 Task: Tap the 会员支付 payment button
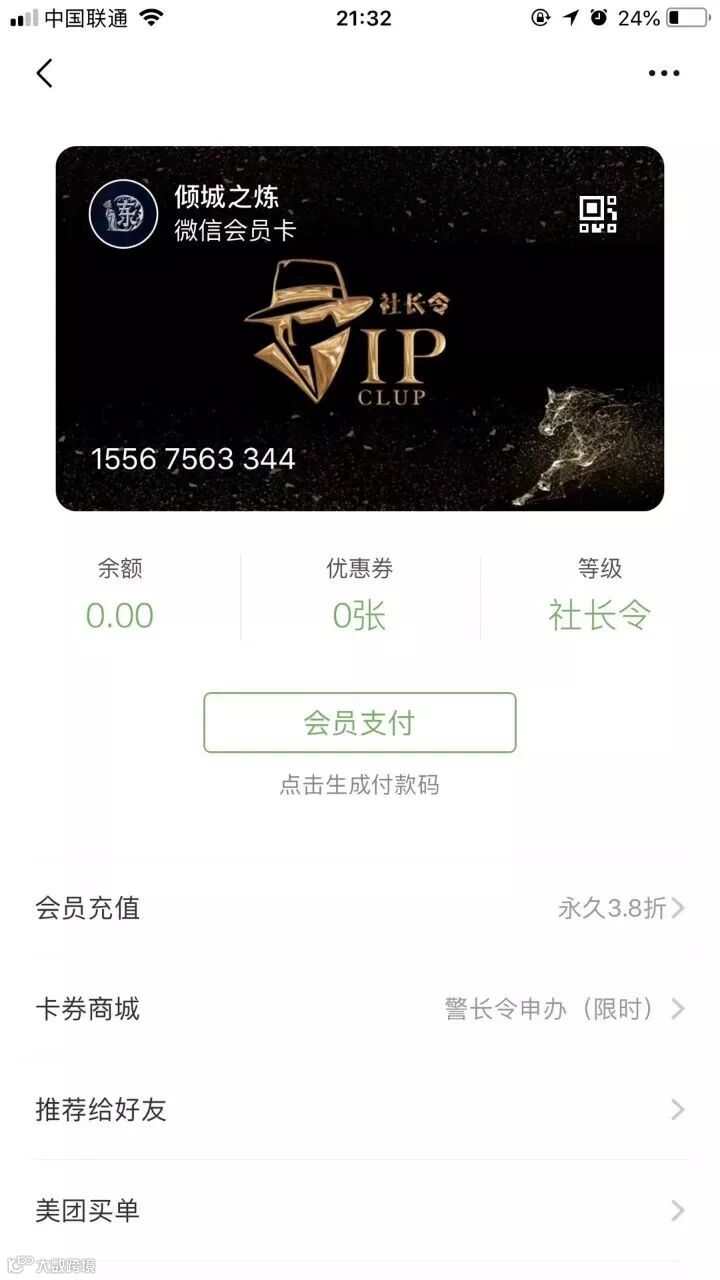coord(360,723)
